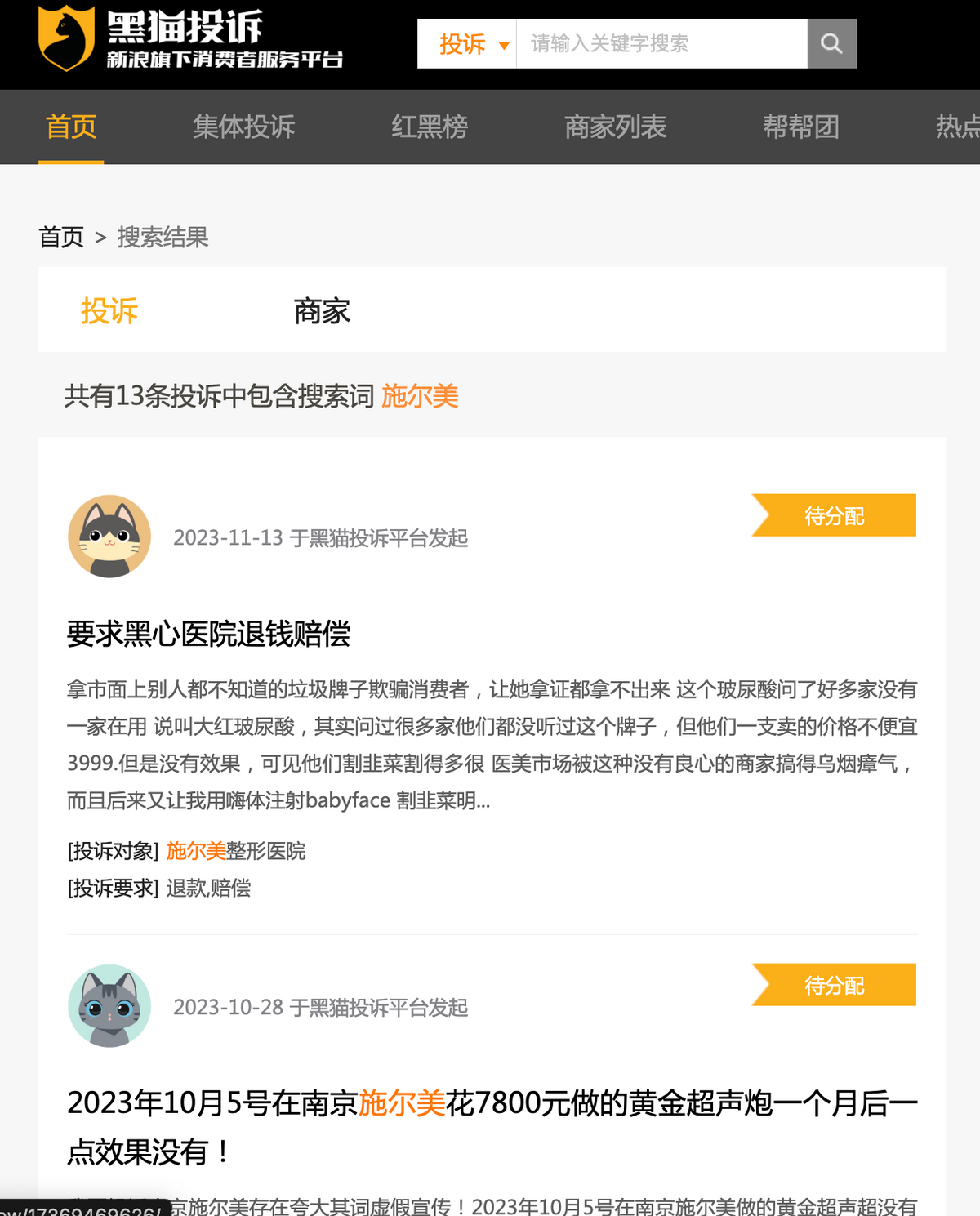Open 商家列表 in the nav bar
The image size is (980, 1216).
coord(615,127)
